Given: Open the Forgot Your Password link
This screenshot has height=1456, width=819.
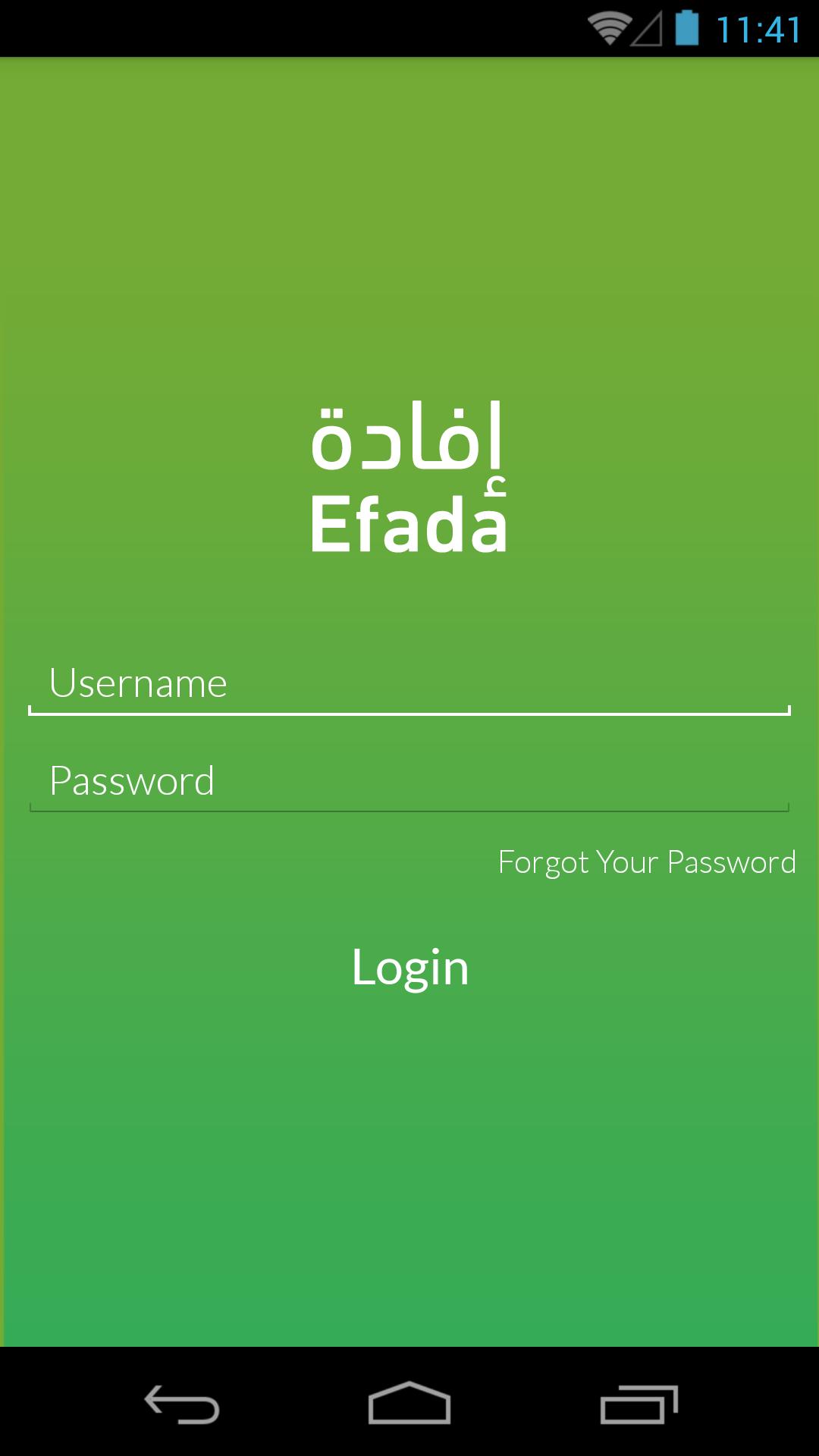Looking at the screenshot, I should (646, 862).
